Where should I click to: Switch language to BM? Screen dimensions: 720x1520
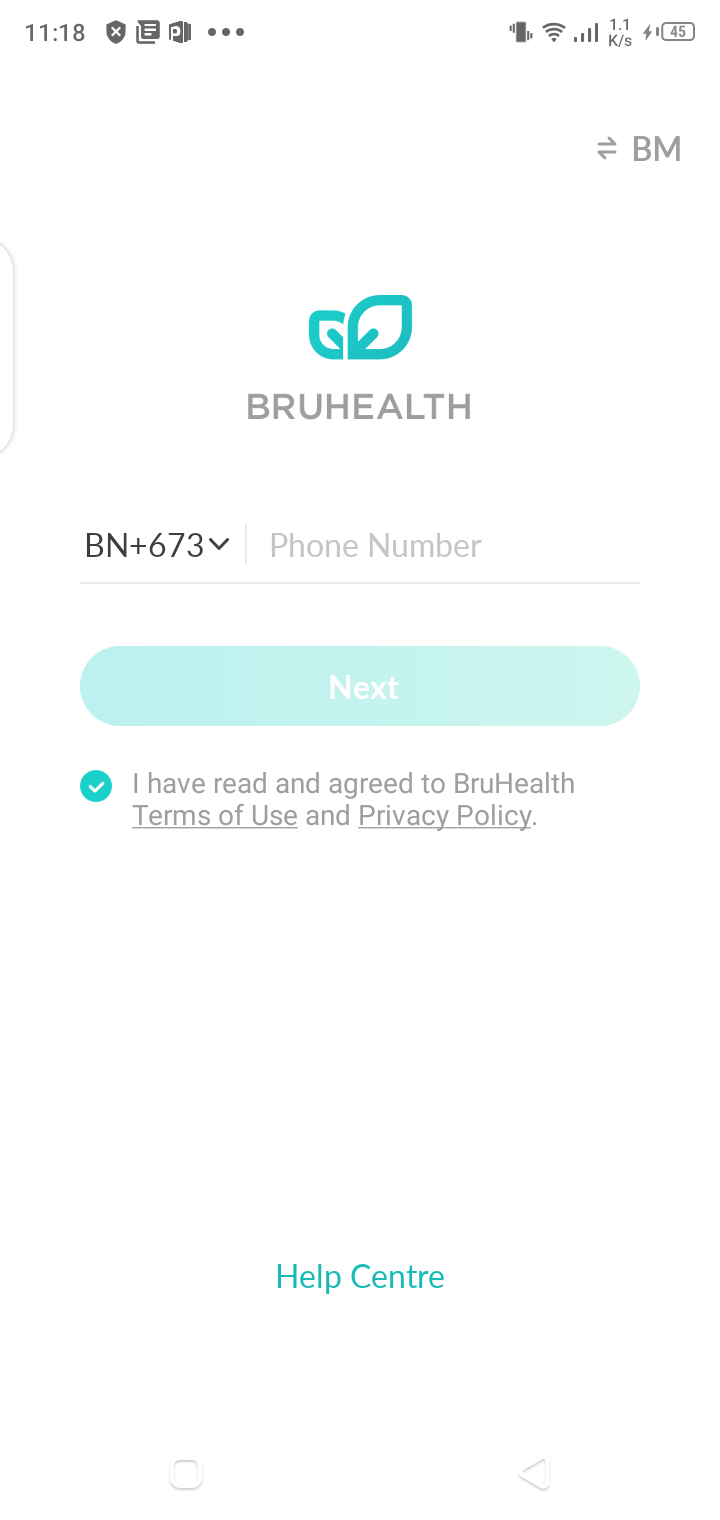click(640, 149)
